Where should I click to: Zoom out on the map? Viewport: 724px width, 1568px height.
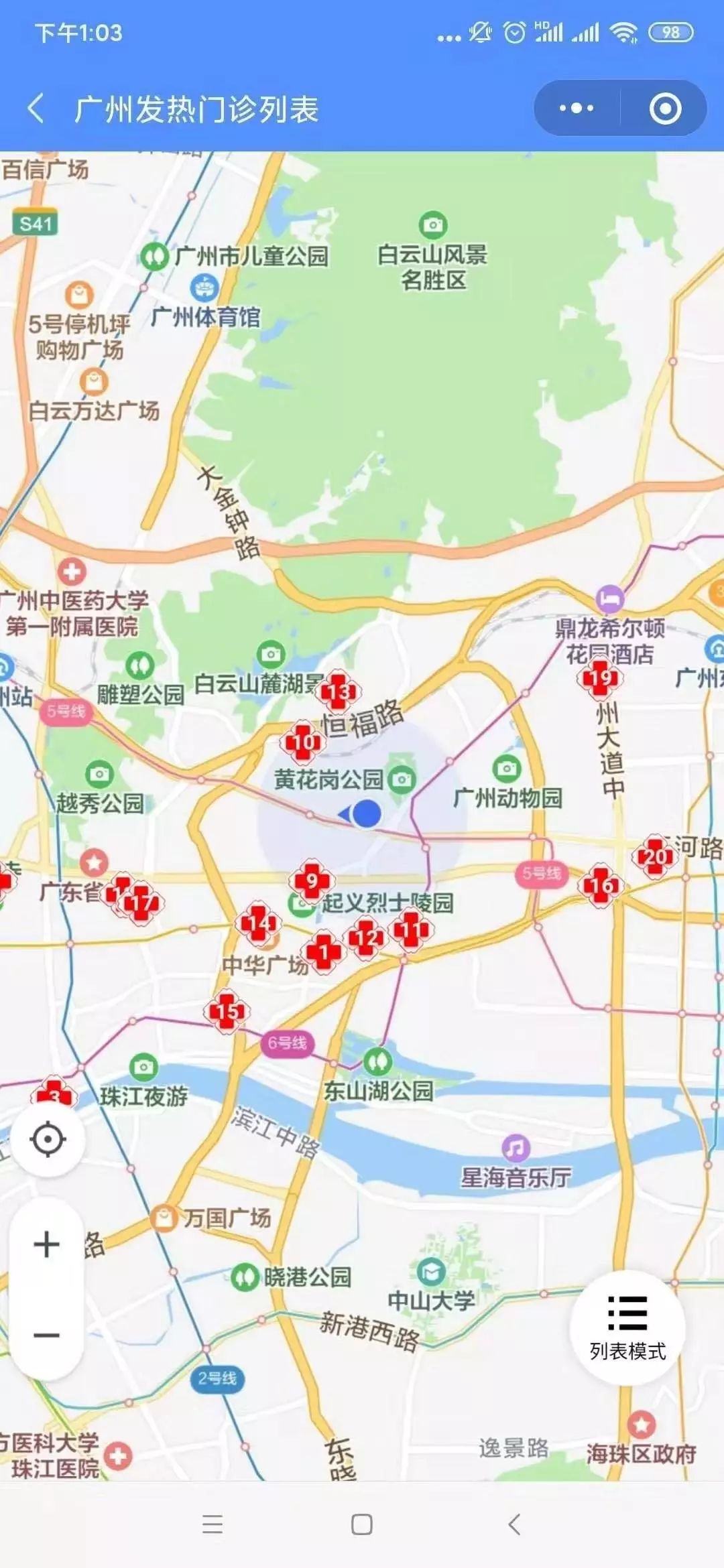pos(47,1335)
